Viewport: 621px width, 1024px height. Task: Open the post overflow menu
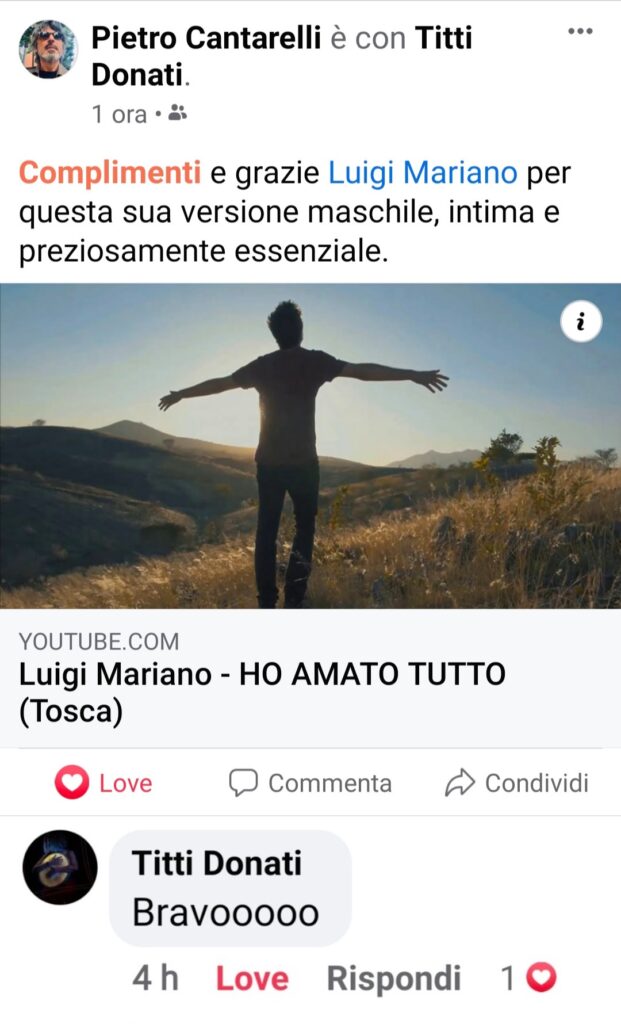(580, 32)
